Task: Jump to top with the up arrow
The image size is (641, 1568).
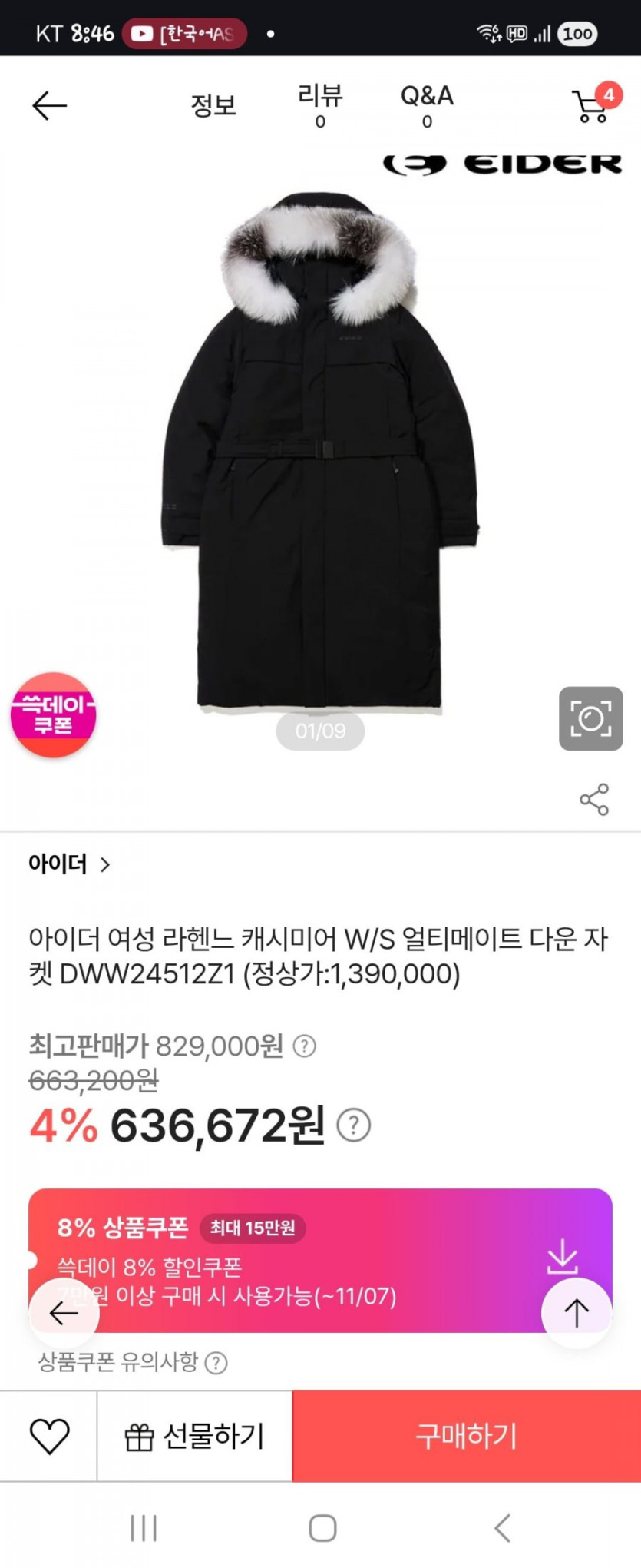Action: [x=577, y=1313]
